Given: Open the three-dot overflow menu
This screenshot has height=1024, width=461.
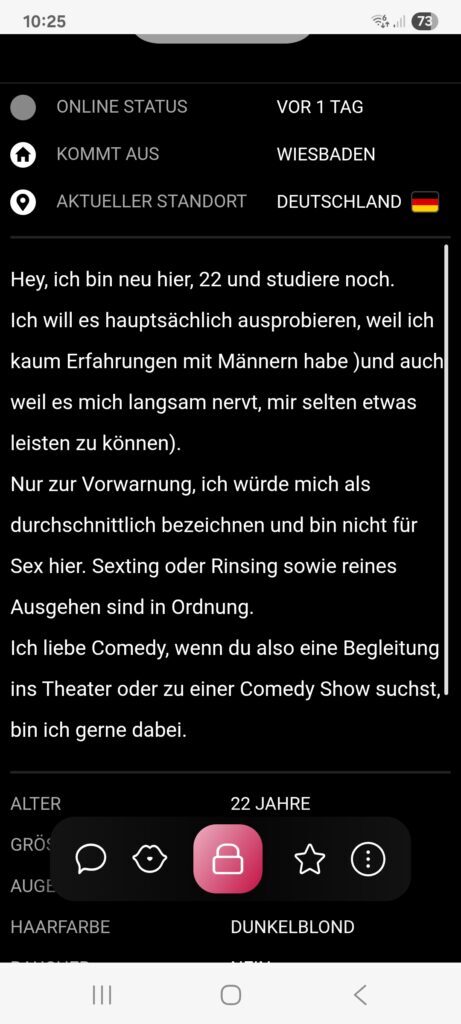Looking at the screenshot, I should tap(368, 859).
